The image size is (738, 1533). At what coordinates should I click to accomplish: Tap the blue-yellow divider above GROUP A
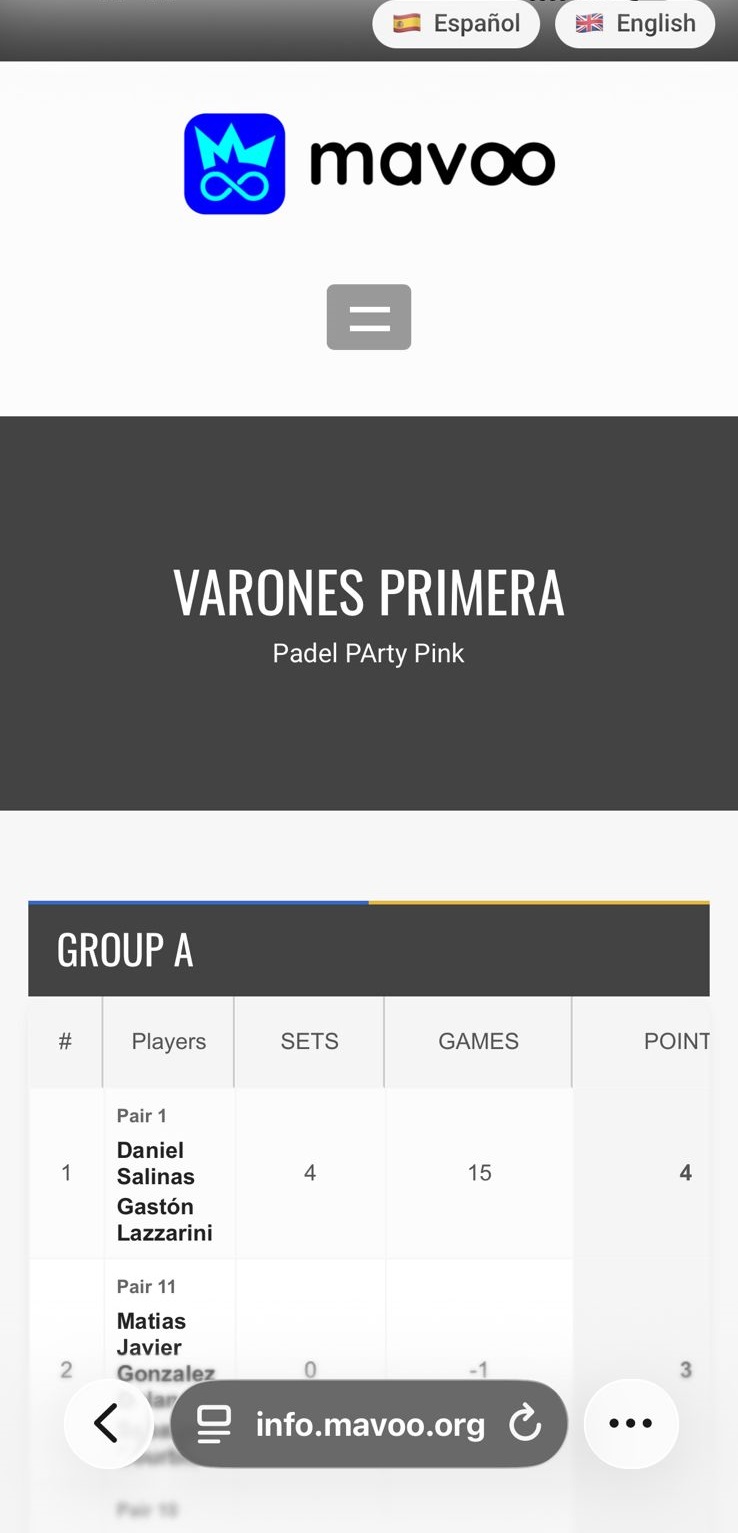pos(369,900)
